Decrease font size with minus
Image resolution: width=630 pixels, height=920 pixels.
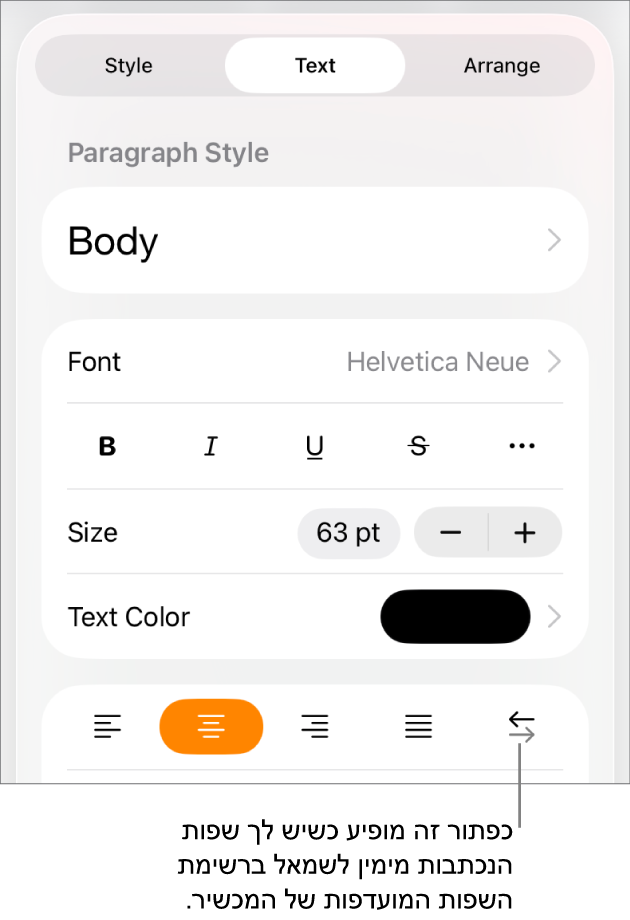[451, 533]
